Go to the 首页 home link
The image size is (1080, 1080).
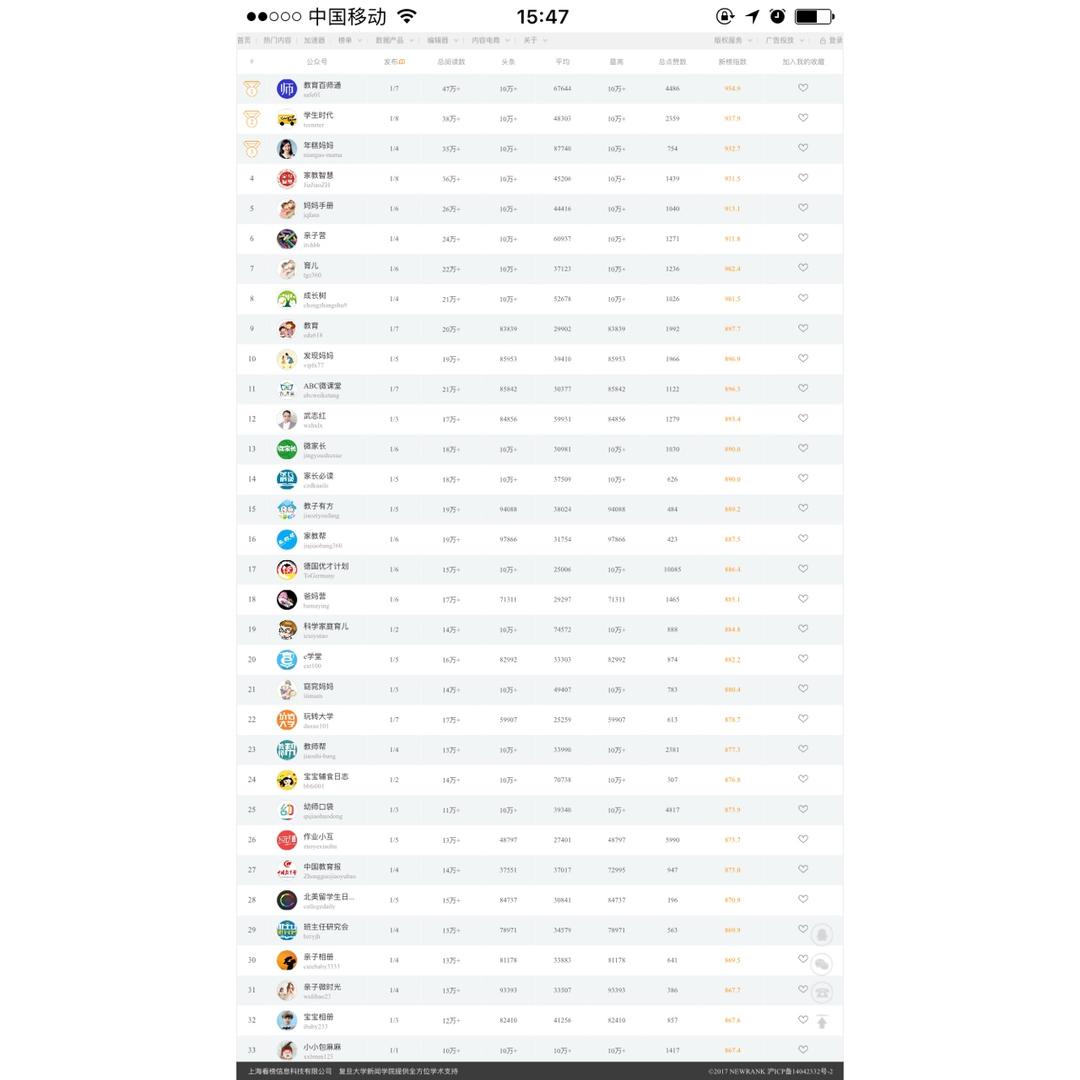click(244, 41)
